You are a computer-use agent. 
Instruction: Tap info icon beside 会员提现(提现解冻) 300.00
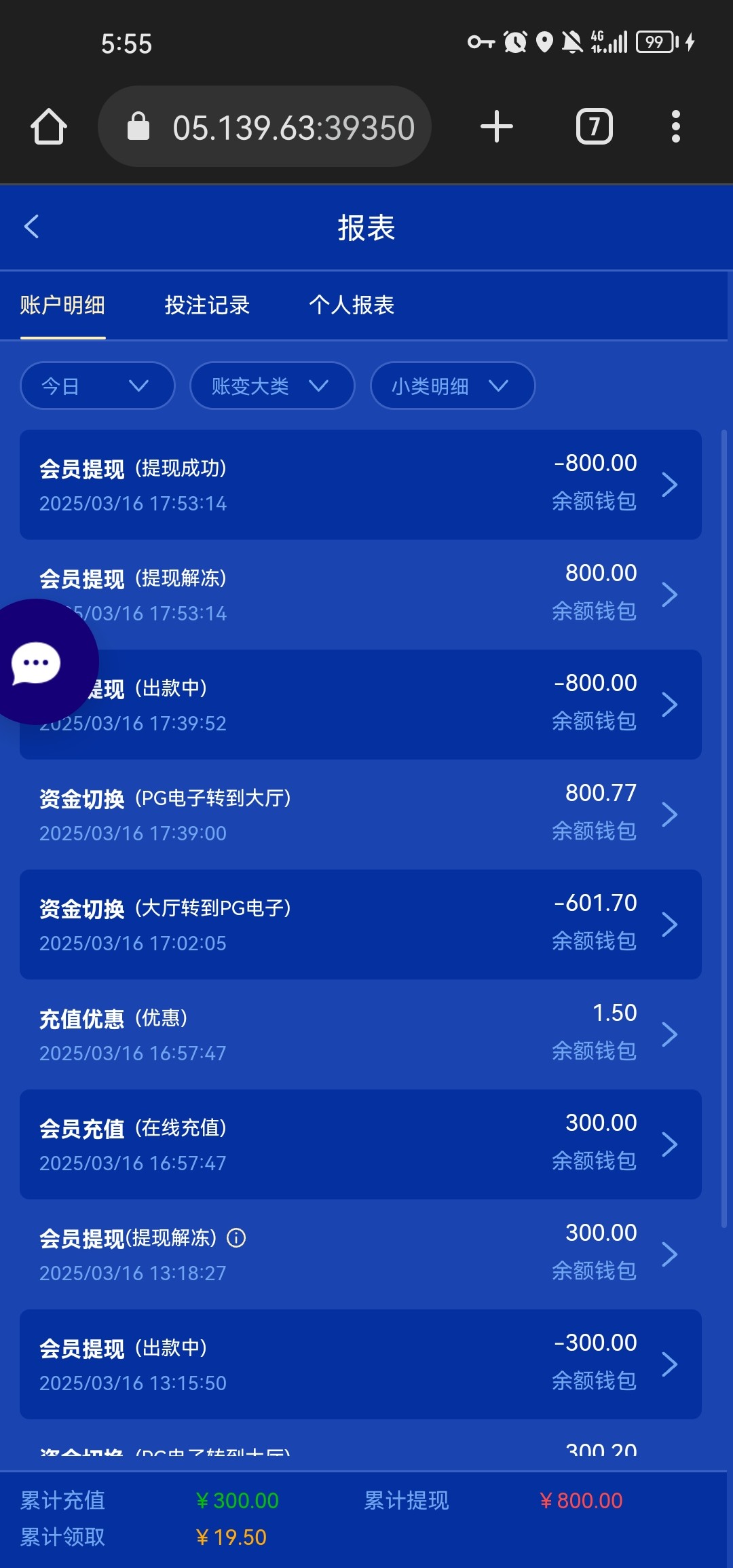pyautogui.click(x=236, y=1238)
